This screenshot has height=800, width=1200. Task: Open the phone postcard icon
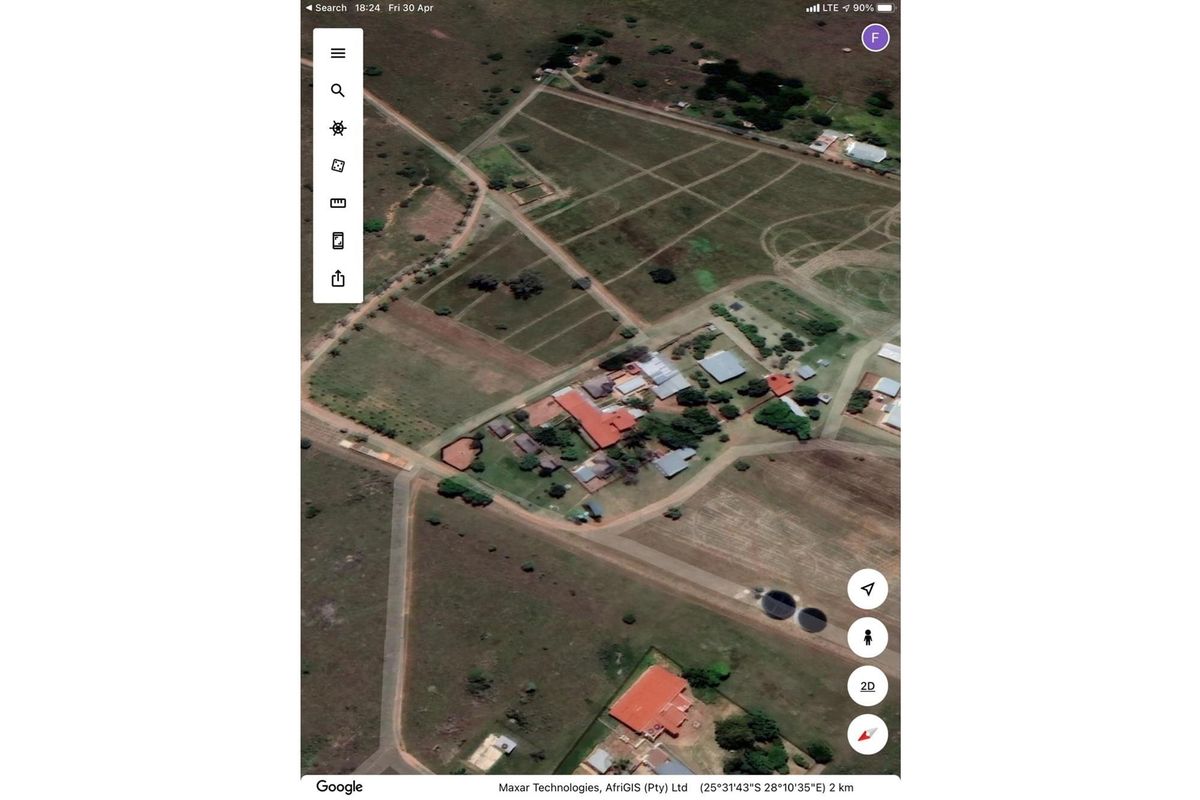(338, 241)
